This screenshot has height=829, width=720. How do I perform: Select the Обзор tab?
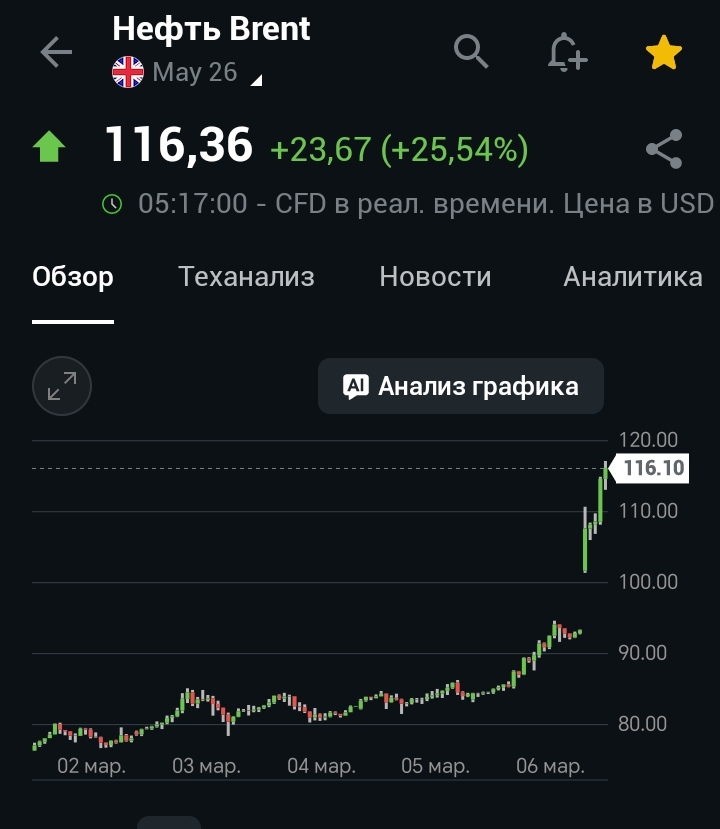pos(73,277)
